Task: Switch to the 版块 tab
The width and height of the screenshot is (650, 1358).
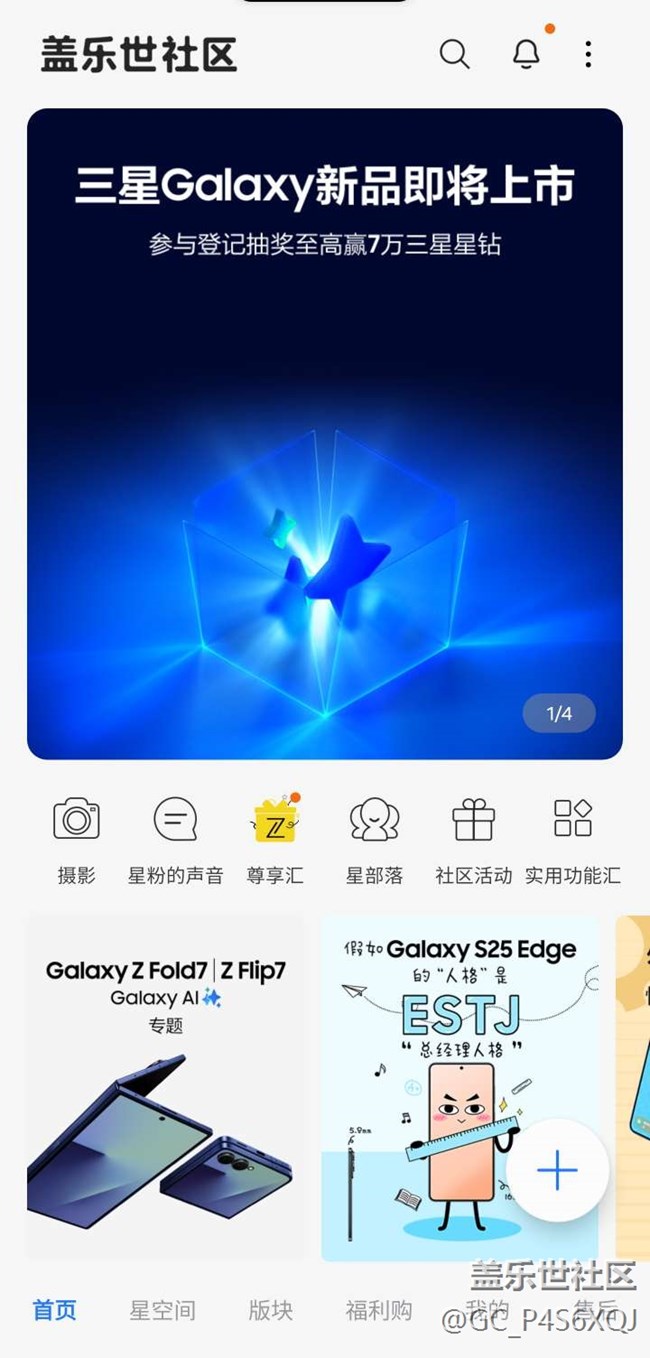Action: pyautogui.click(x=270, y=1310)
